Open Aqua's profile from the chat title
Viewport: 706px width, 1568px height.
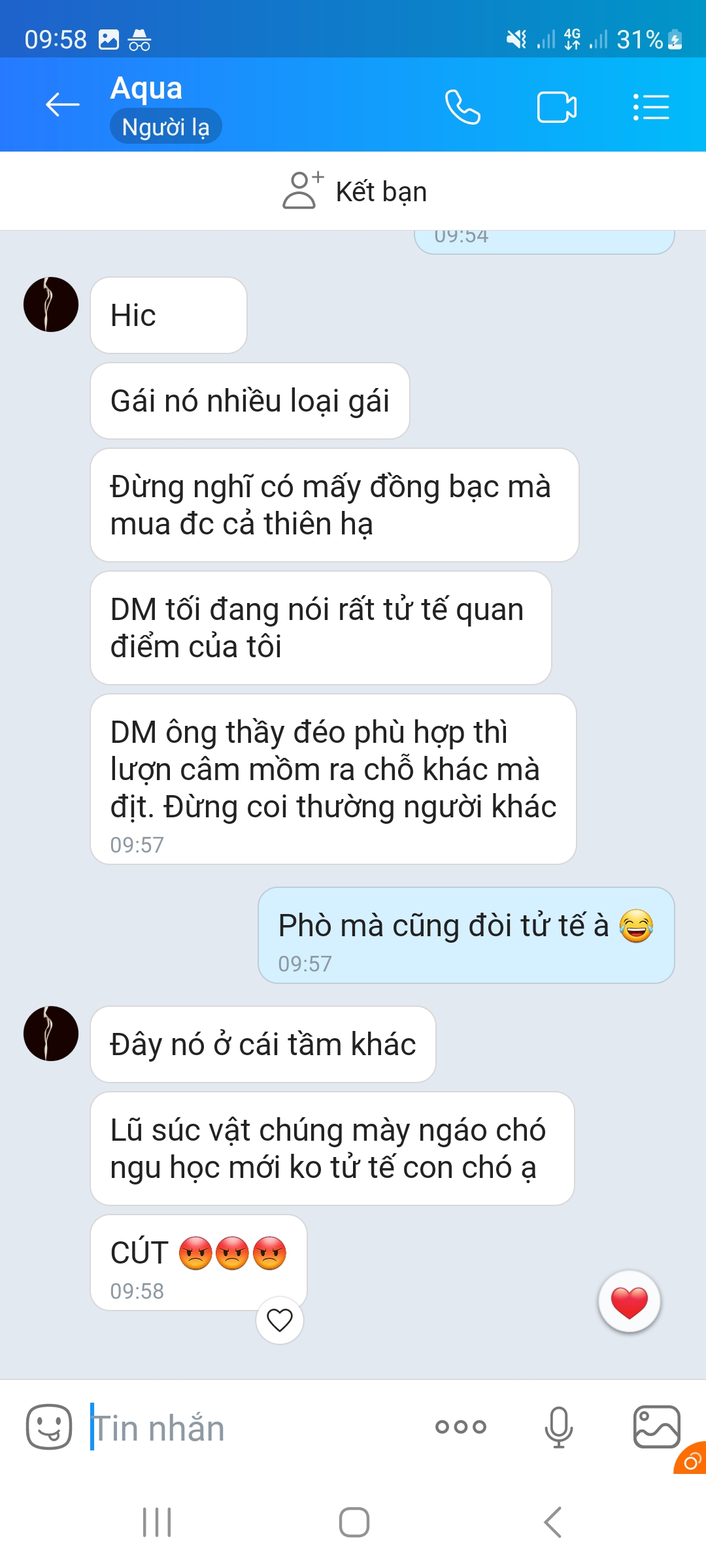[146, 88]
